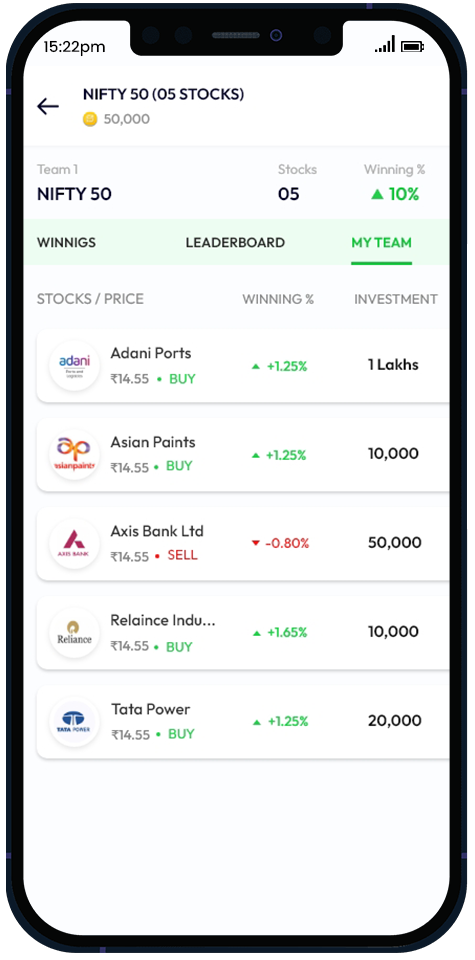Switch to the WINNIGS tab
475x960 pixels.
pyautogui.click(x=66, y=242)
